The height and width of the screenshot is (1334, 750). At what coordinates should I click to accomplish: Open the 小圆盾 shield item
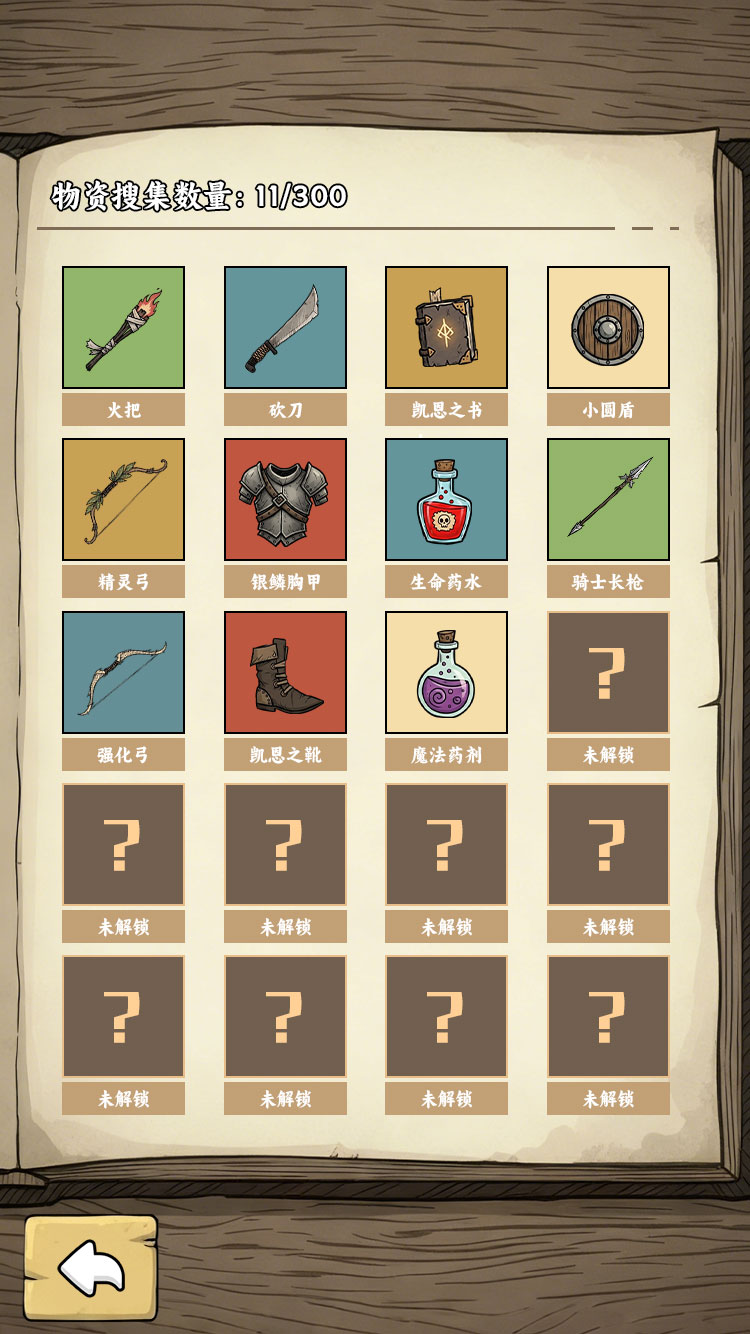click(608, 327)
